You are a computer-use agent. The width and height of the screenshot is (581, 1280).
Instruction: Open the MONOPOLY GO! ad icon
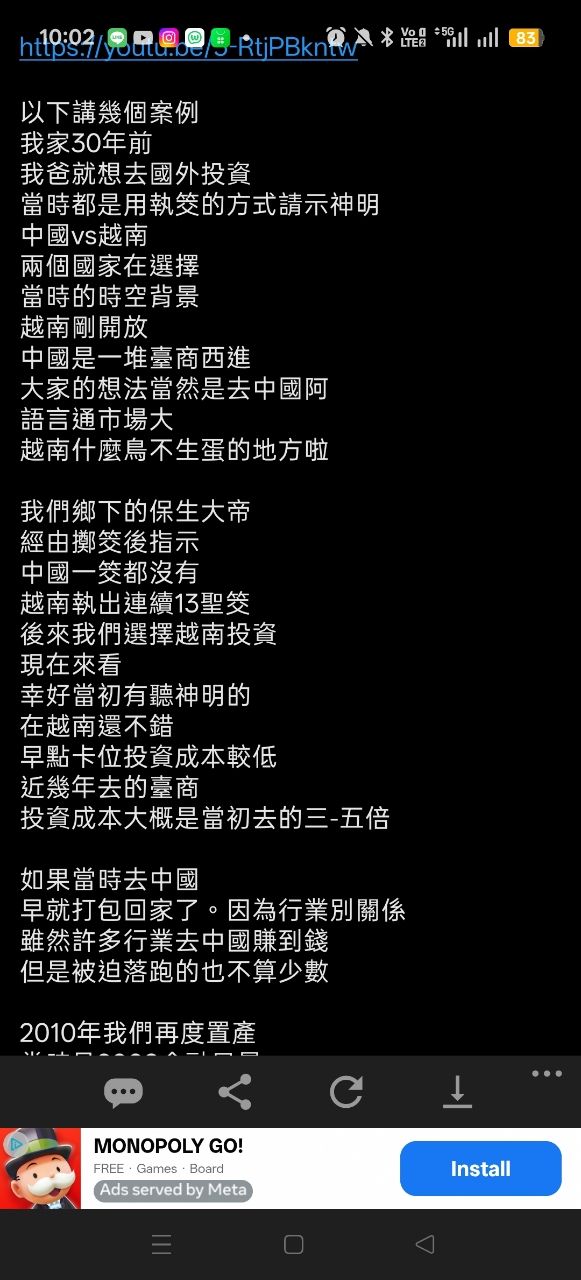tap(40, 1168)
